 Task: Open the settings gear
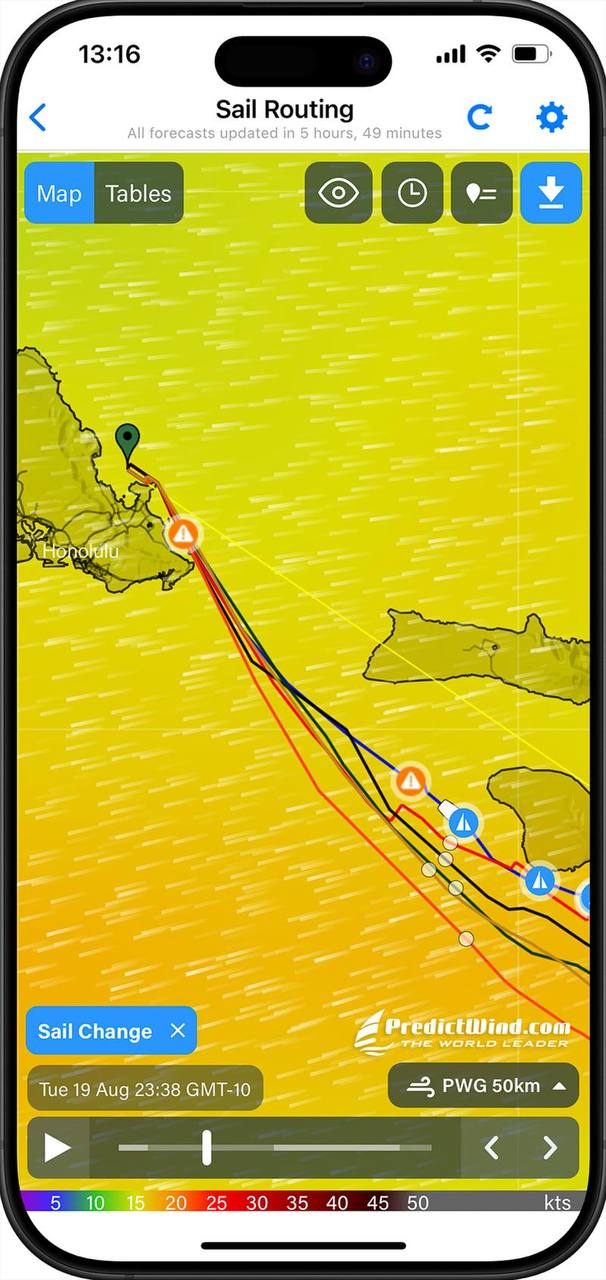(551, 118)
